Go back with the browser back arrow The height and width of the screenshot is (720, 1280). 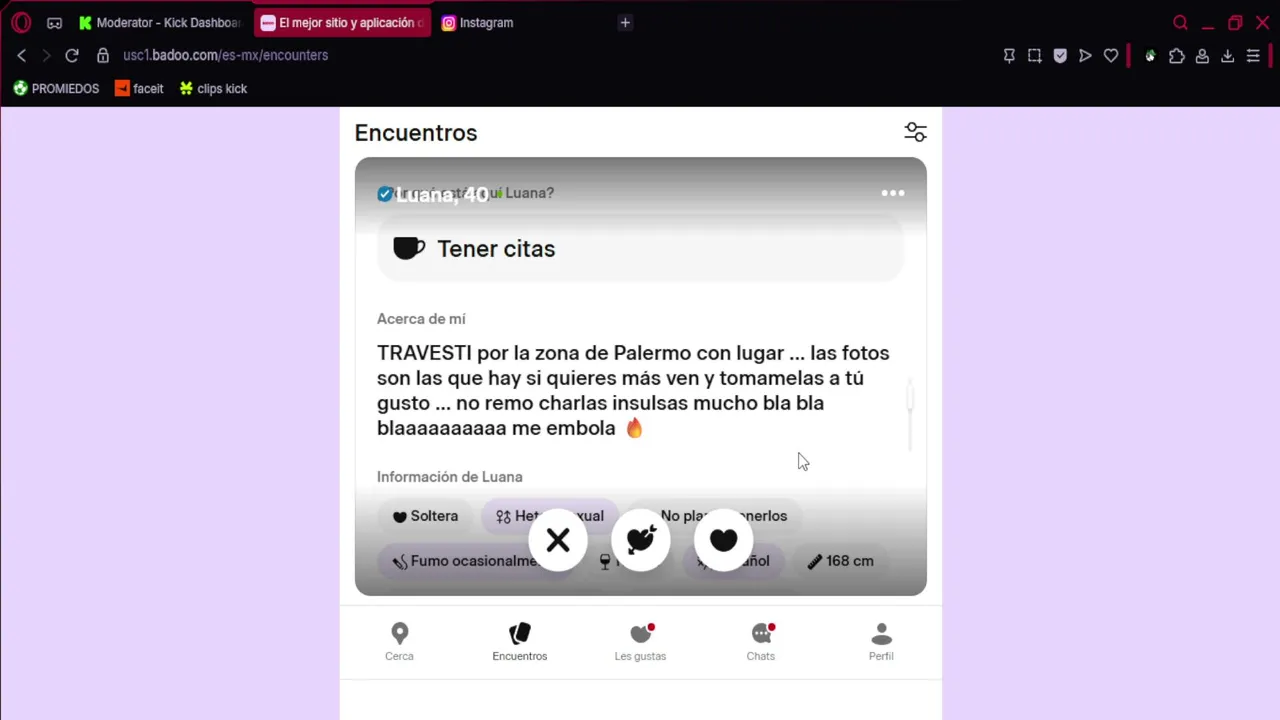coord(22,55)
